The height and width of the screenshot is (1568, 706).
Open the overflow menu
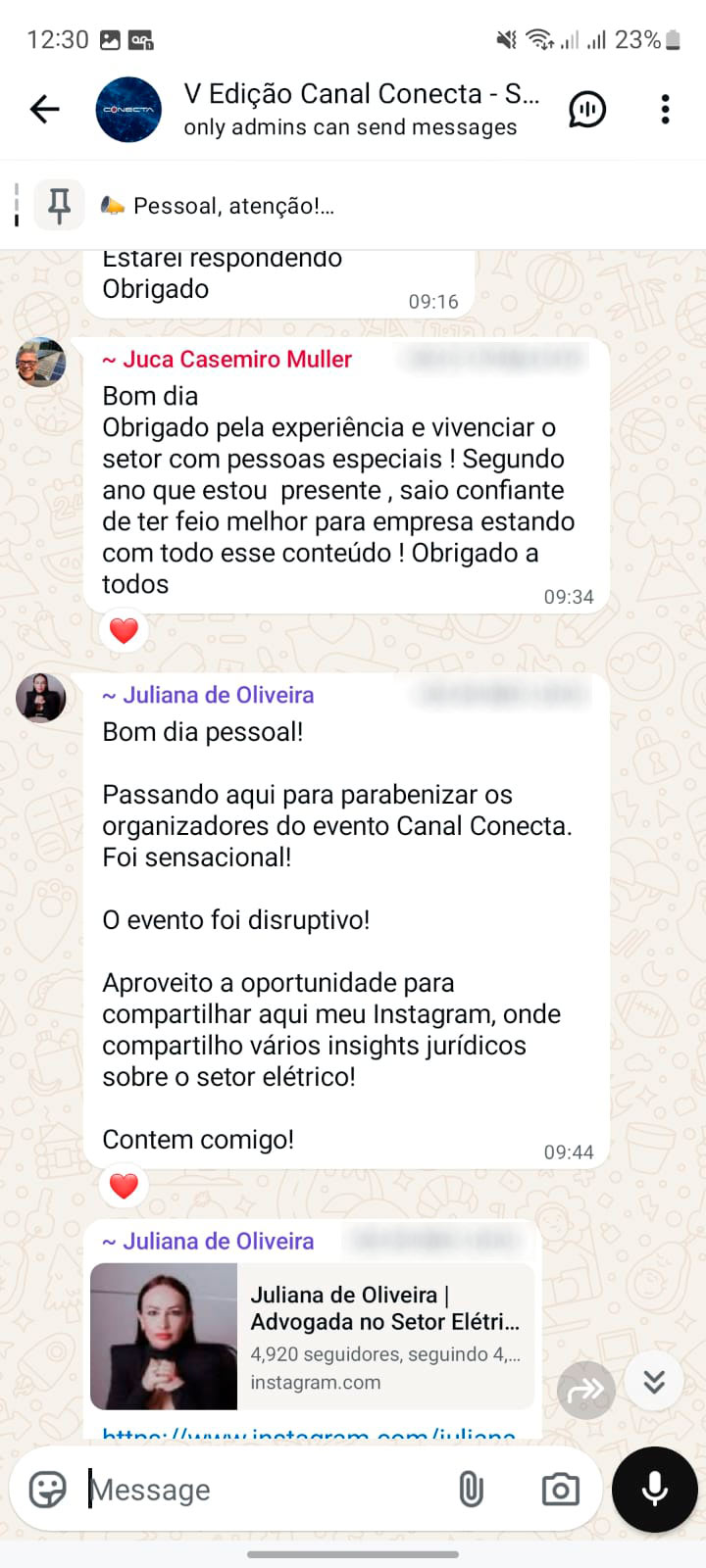tap(665, 109)
